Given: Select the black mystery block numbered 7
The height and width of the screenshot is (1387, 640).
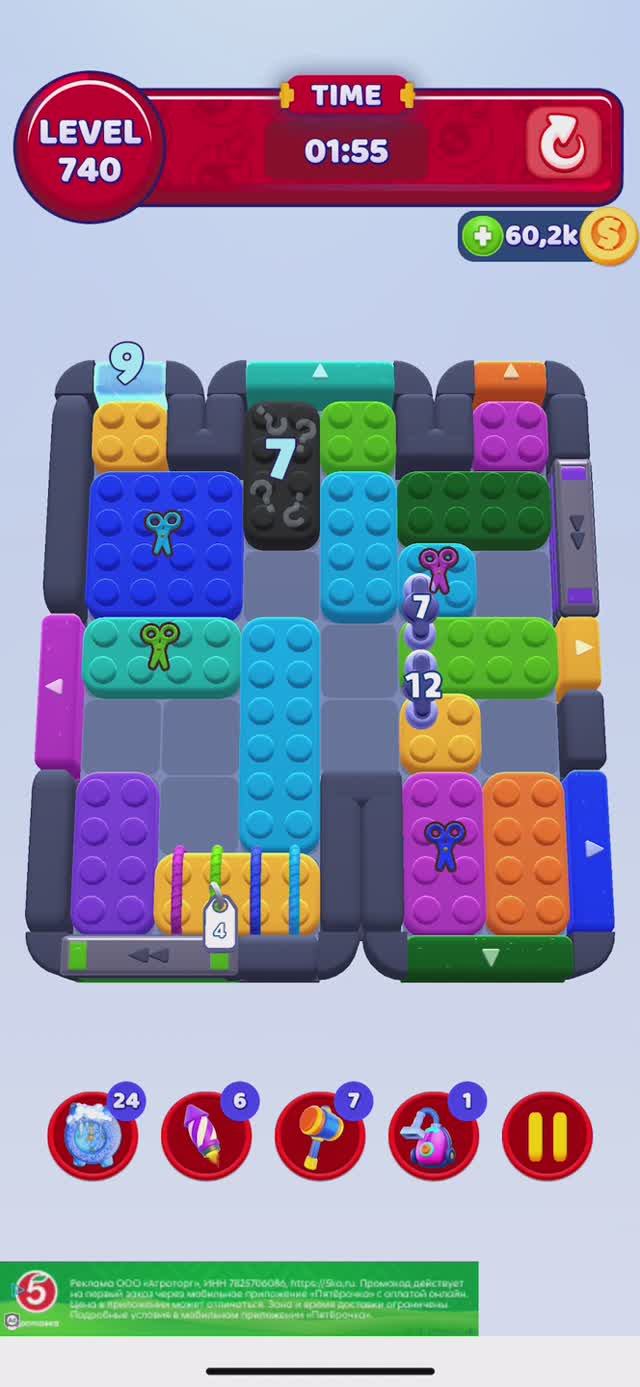Looking at the screenshot, I should 282,475.
